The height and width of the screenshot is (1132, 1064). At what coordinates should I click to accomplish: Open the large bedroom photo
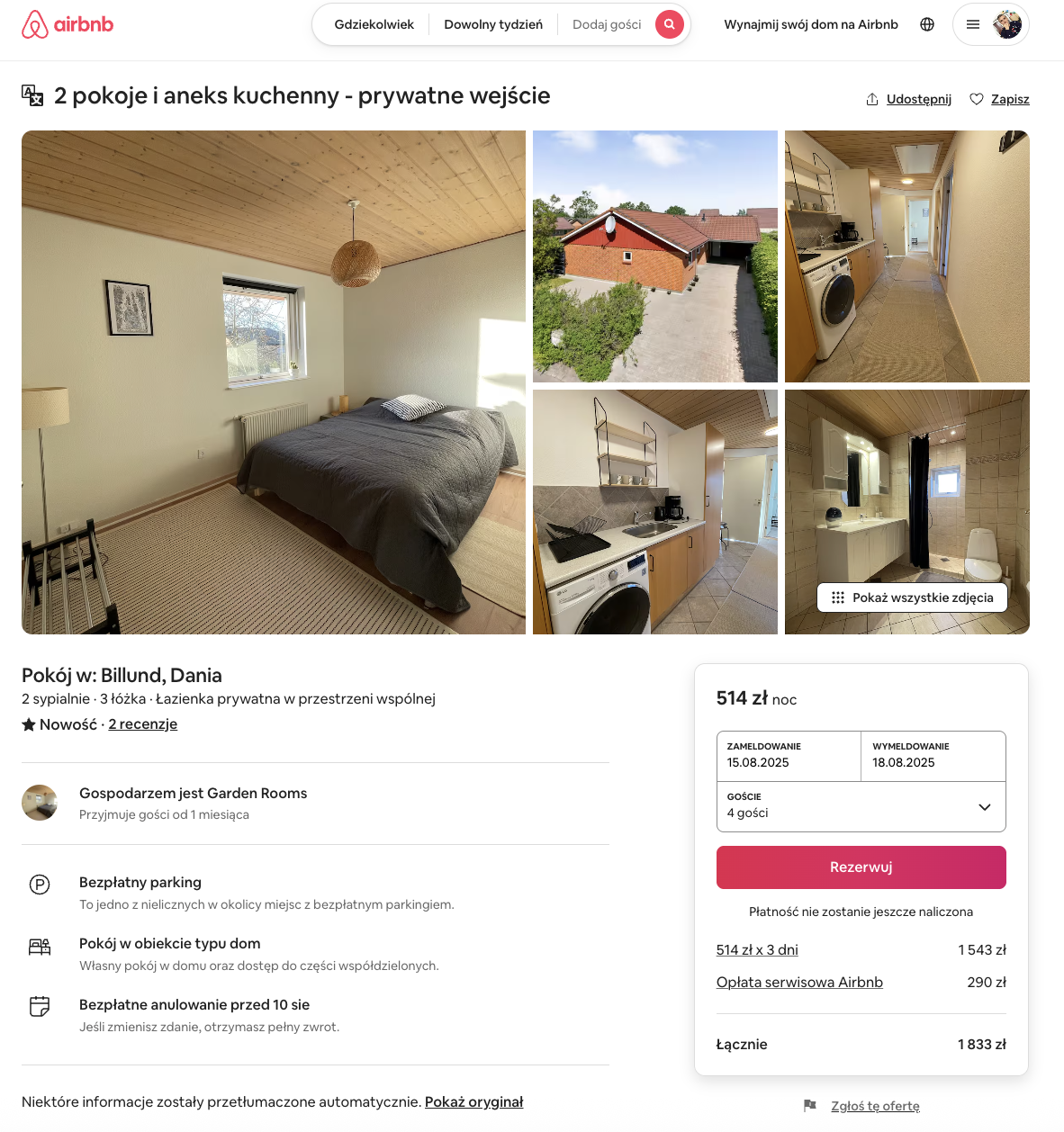coord(273,382)
